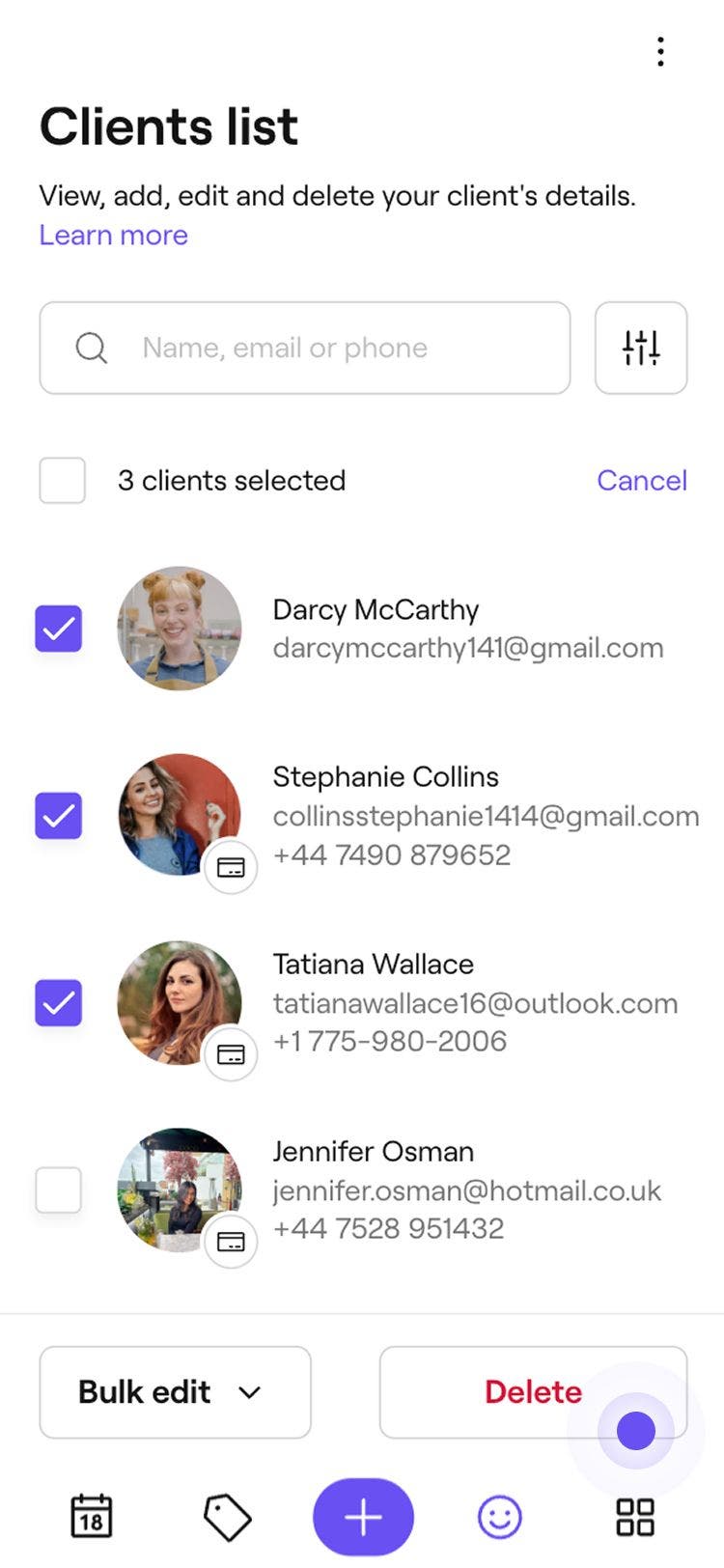Image resolution: width=724 pixels, height=1568 pixels.
Task: Cancel the client selection
Action: (641, 480)
